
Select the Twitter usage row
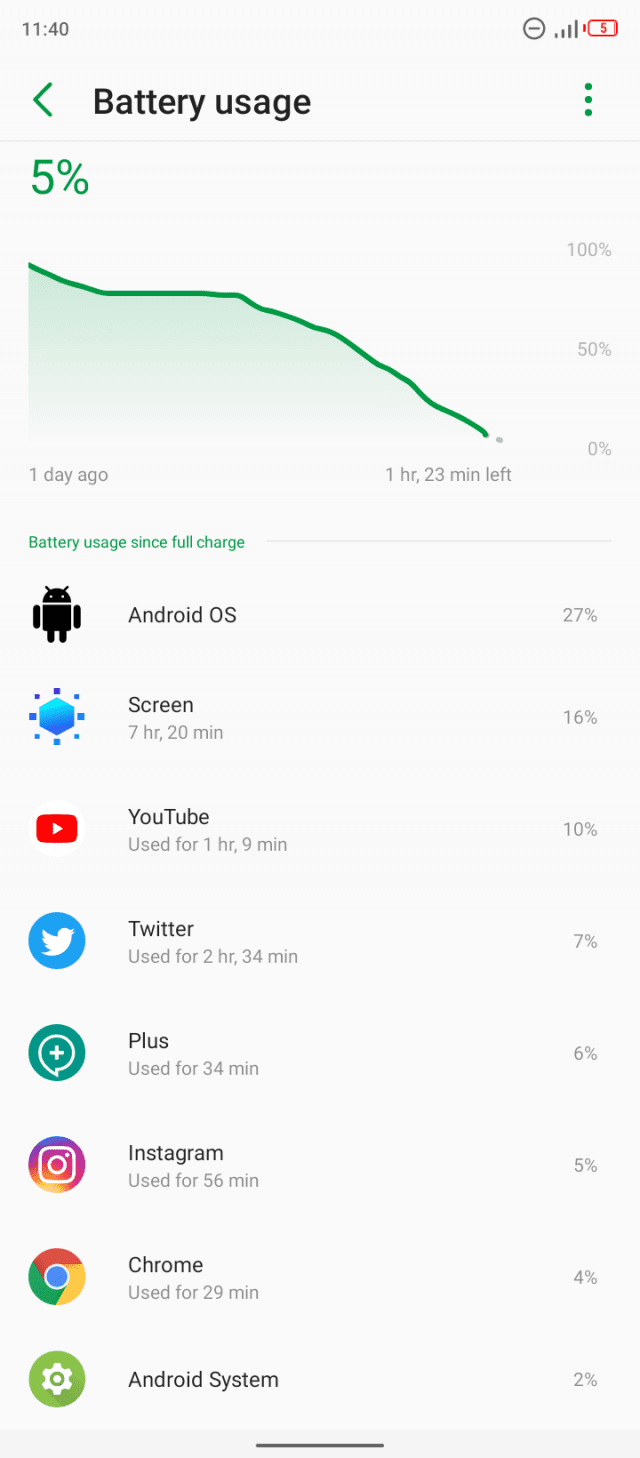[x=320, y=941]
